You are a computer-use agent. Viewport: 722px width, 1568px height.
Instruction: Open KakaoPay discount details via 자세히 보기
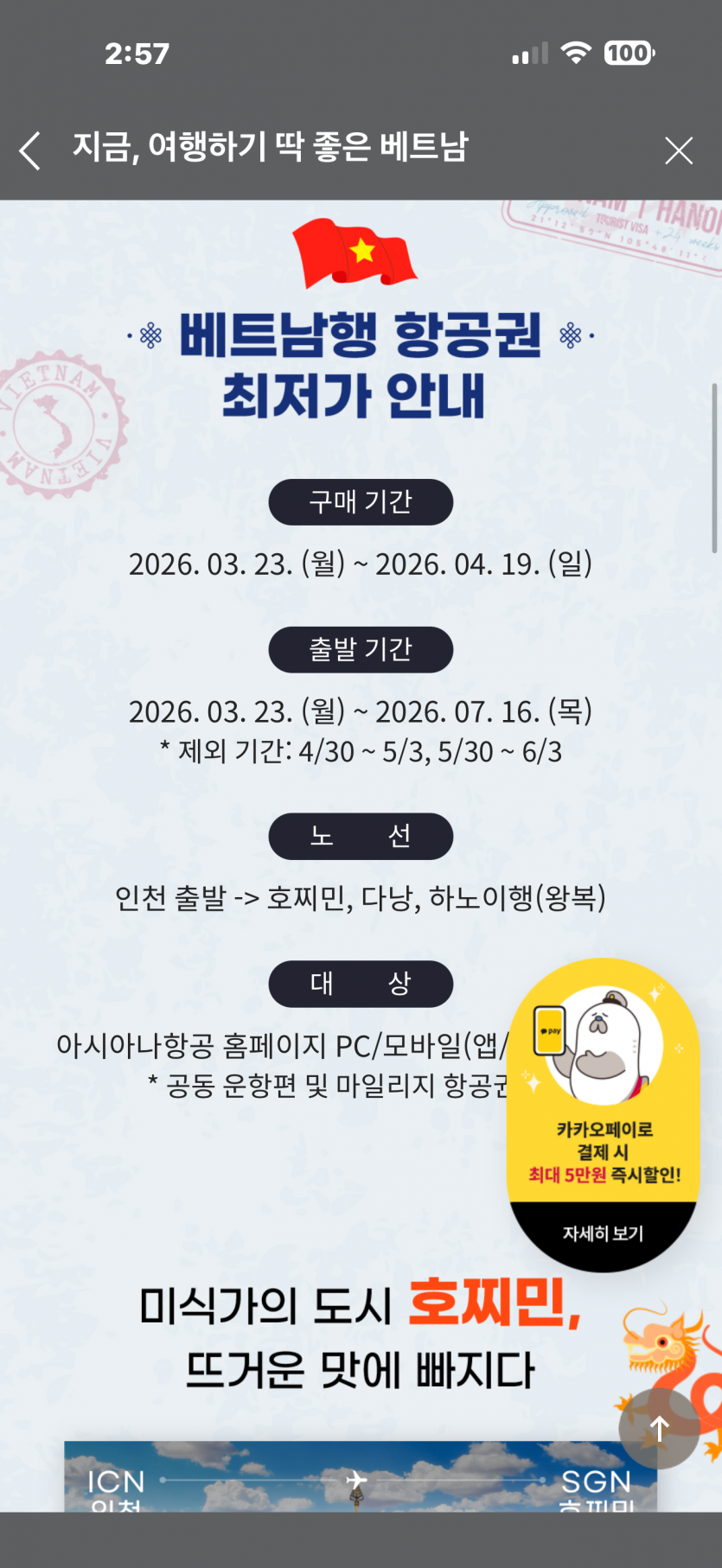(603, 1233)
